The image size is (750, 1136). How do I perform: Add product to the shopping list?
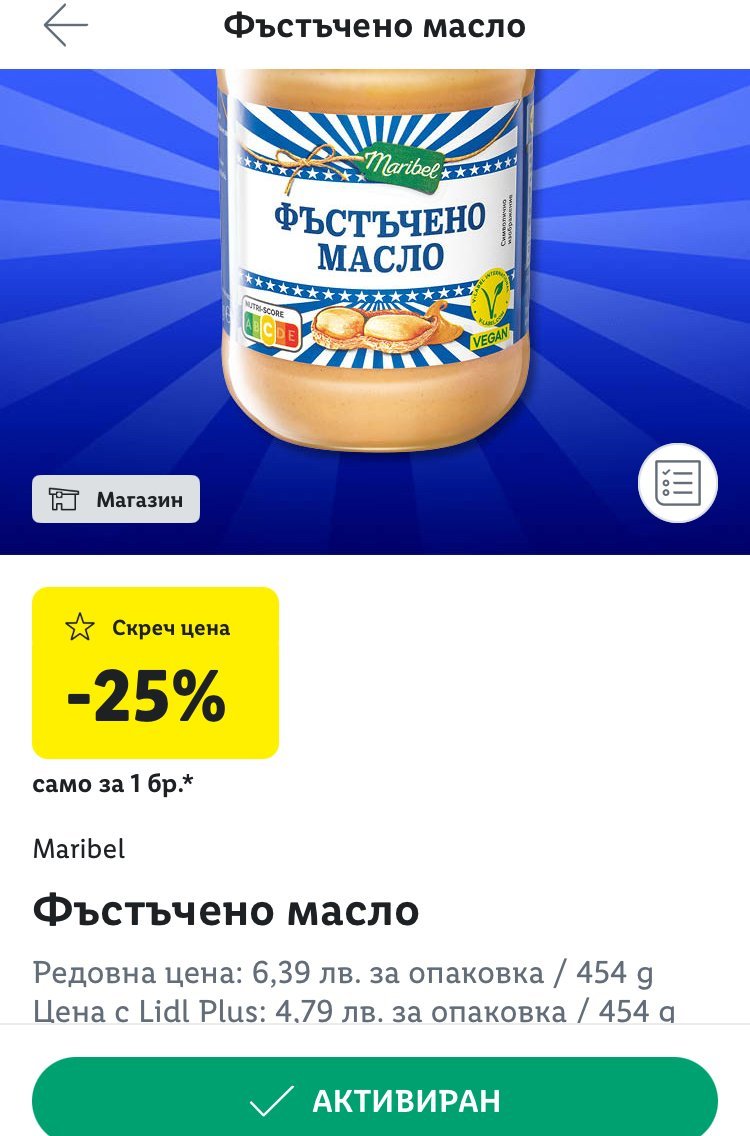pyautogui.click(x=677, y=483)
